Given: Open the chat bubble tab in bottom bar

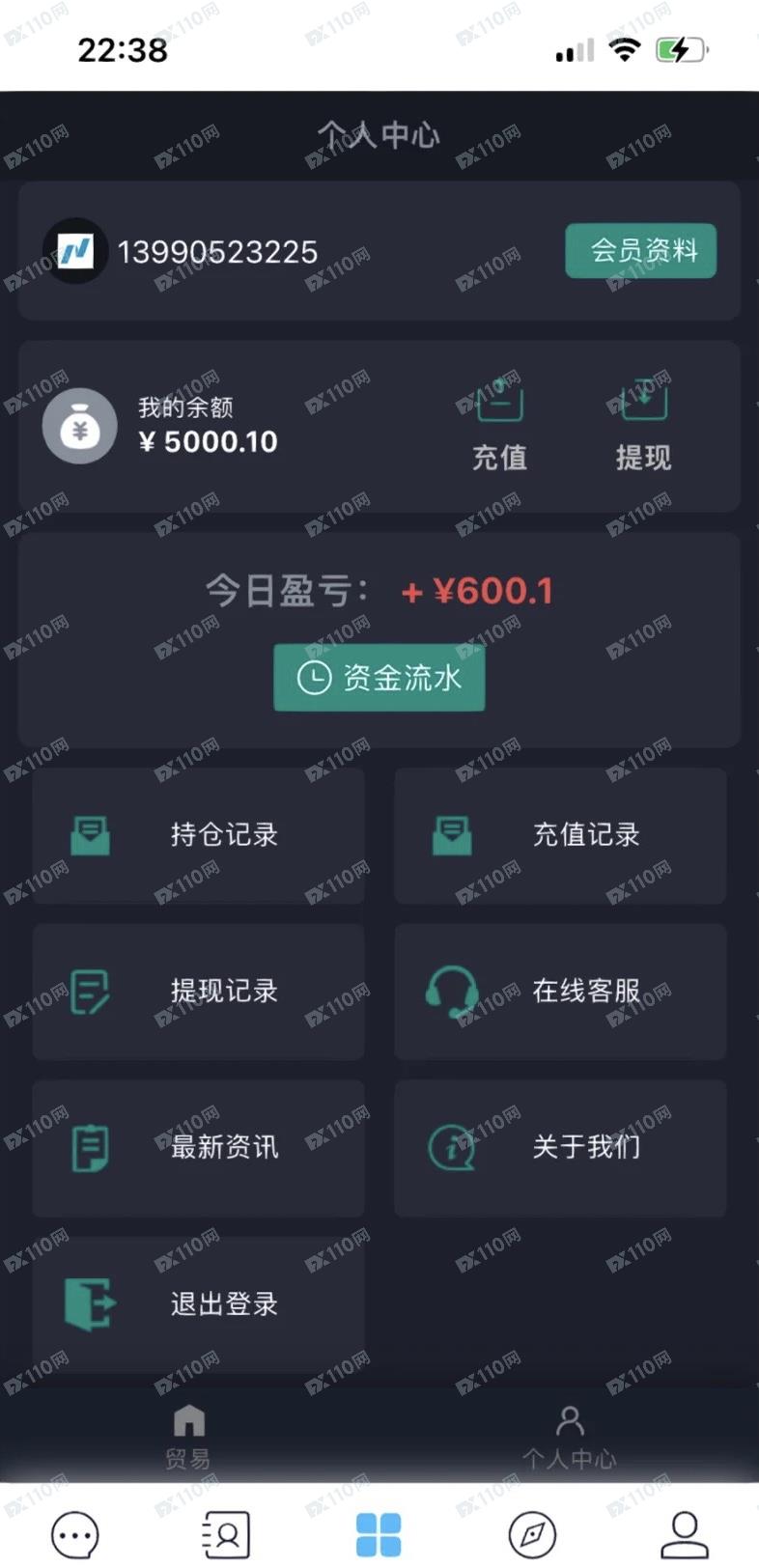Looking at the screenshot, I should 74,1533.
